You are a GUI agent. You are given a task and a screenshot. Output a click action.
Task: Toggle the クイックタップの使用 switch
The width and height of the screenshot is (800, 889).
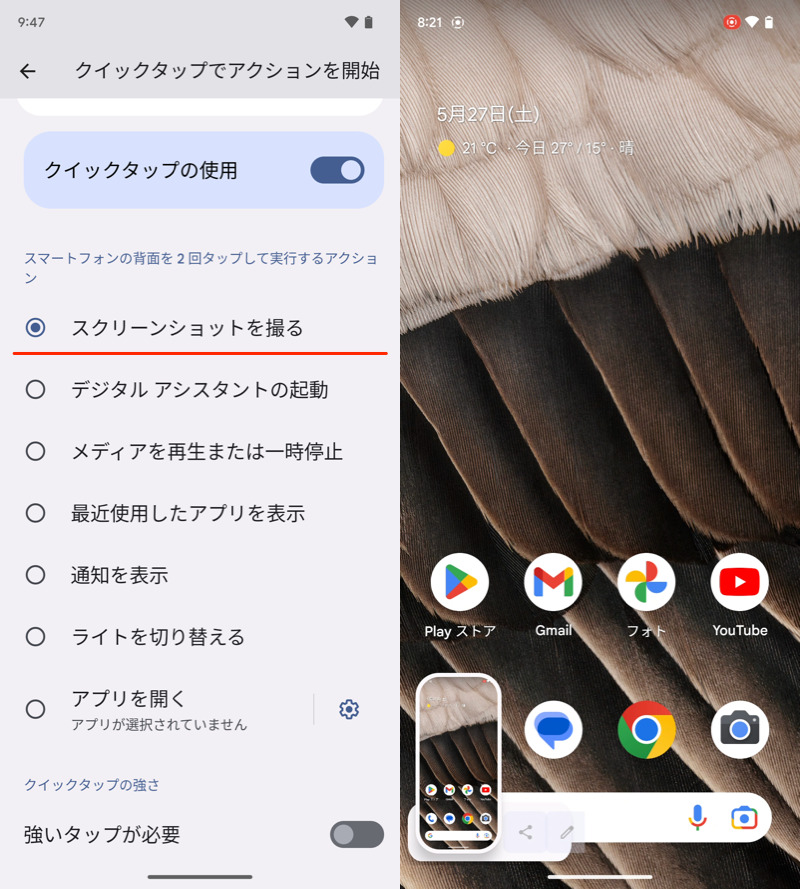tap(337, 170)
